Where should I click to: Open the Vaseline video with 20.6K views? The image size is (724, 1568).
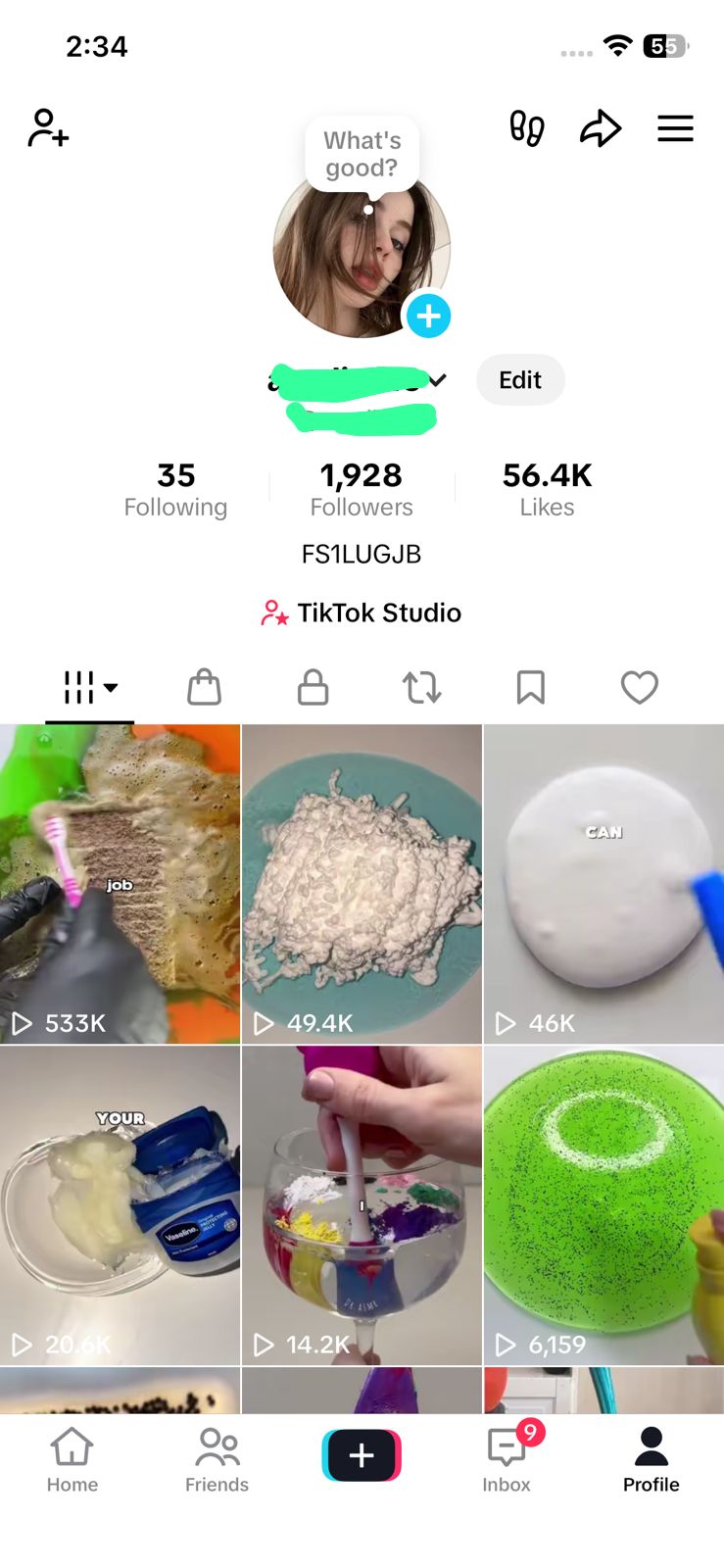click(120, 1205)
